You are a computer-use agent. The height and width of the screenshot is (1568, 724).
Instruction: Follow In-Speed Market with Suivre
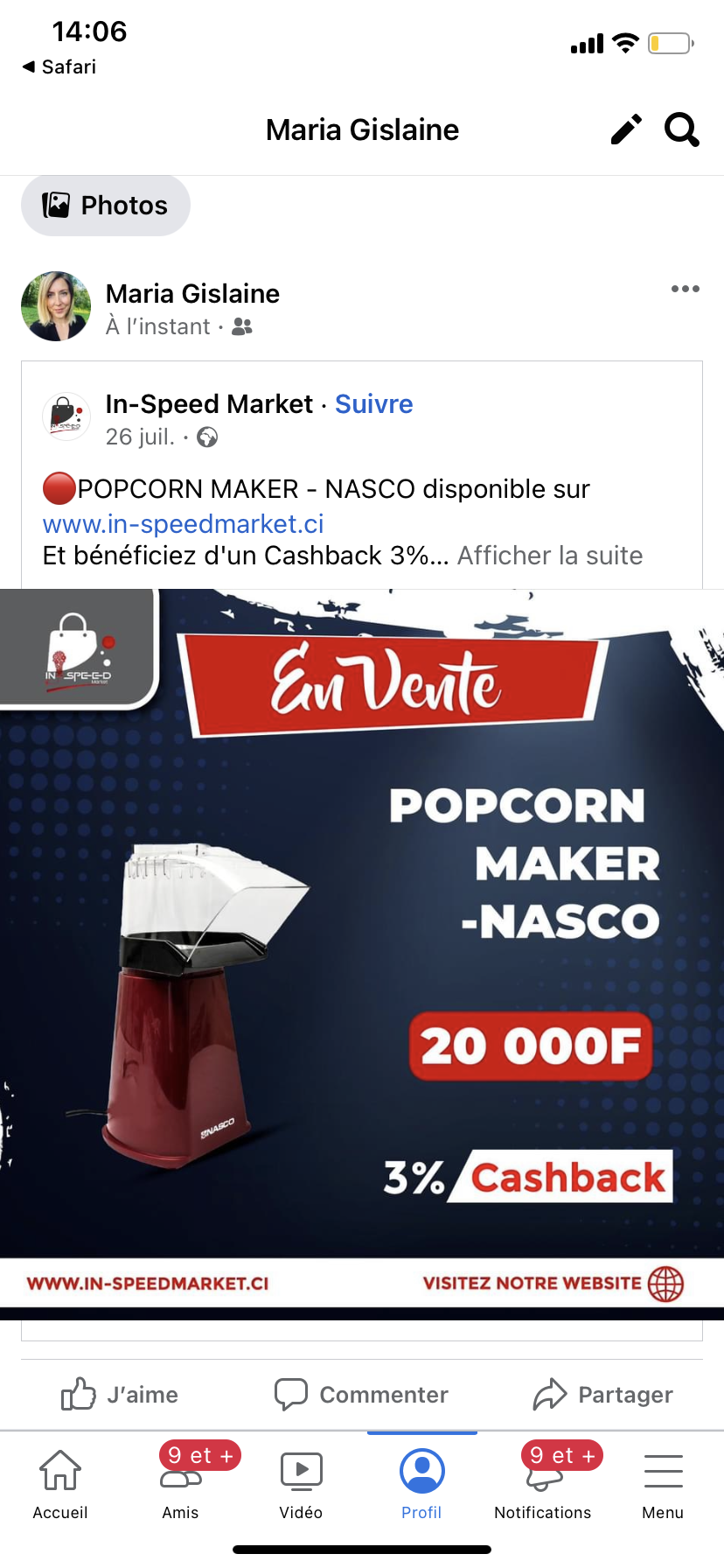point(373,404)
